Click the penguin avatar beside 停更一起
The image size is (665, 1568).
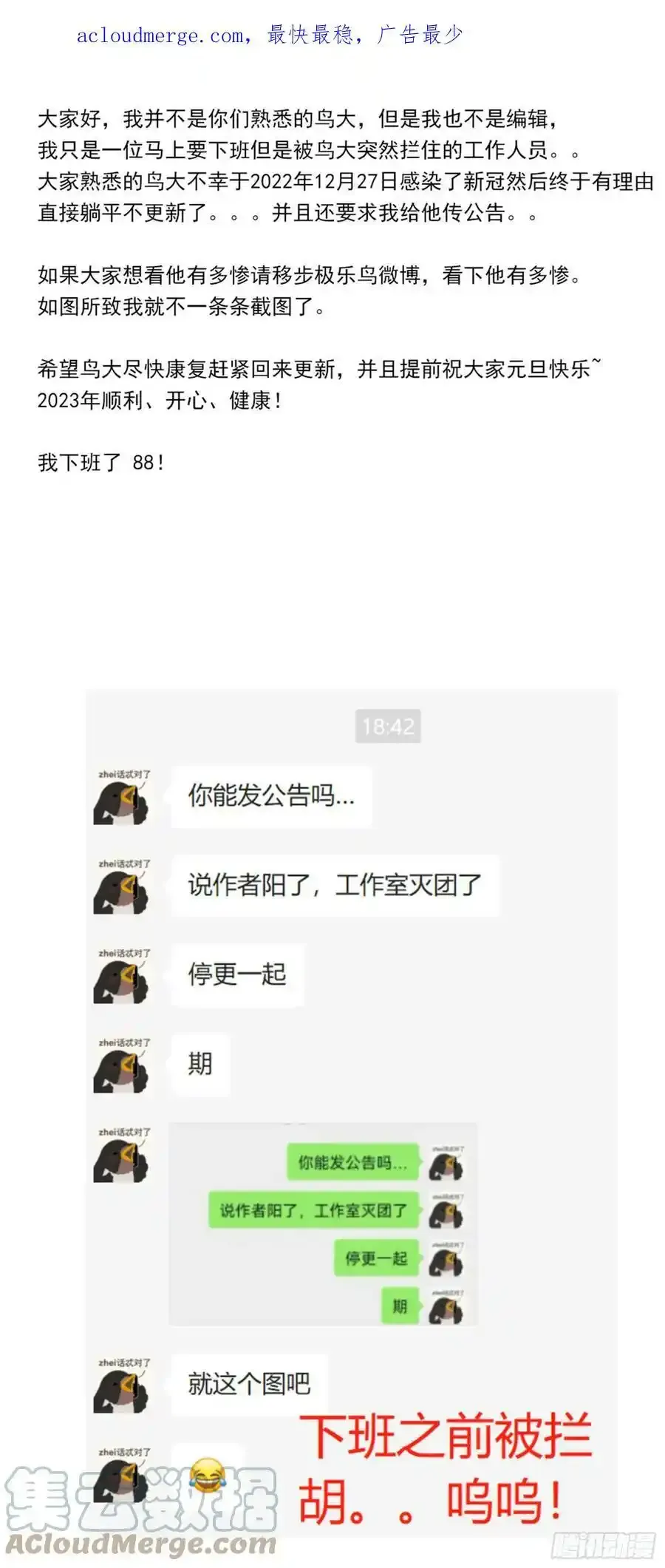[123, 980]
